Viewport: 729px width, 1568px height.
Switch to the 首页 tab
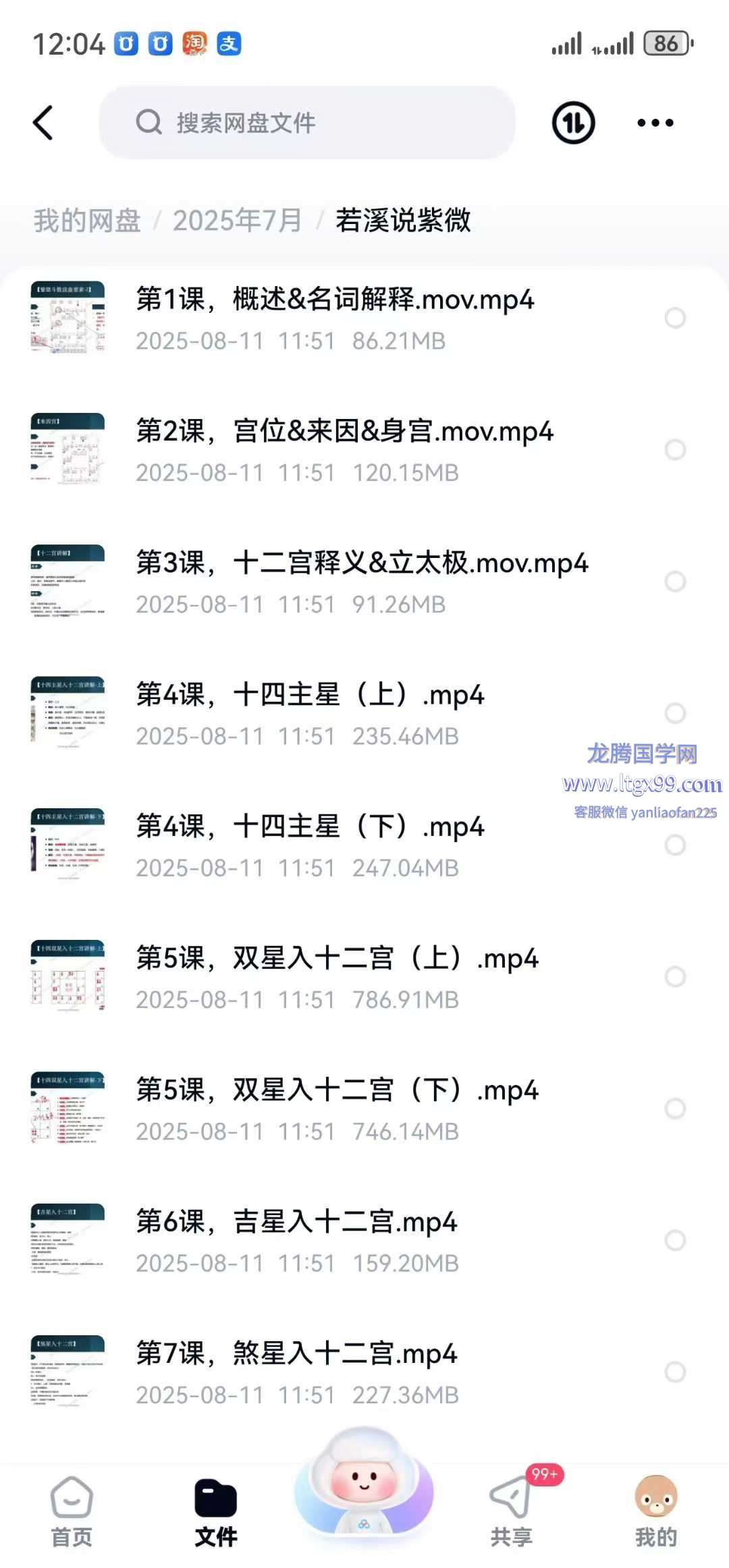(x=72, y=1511)
